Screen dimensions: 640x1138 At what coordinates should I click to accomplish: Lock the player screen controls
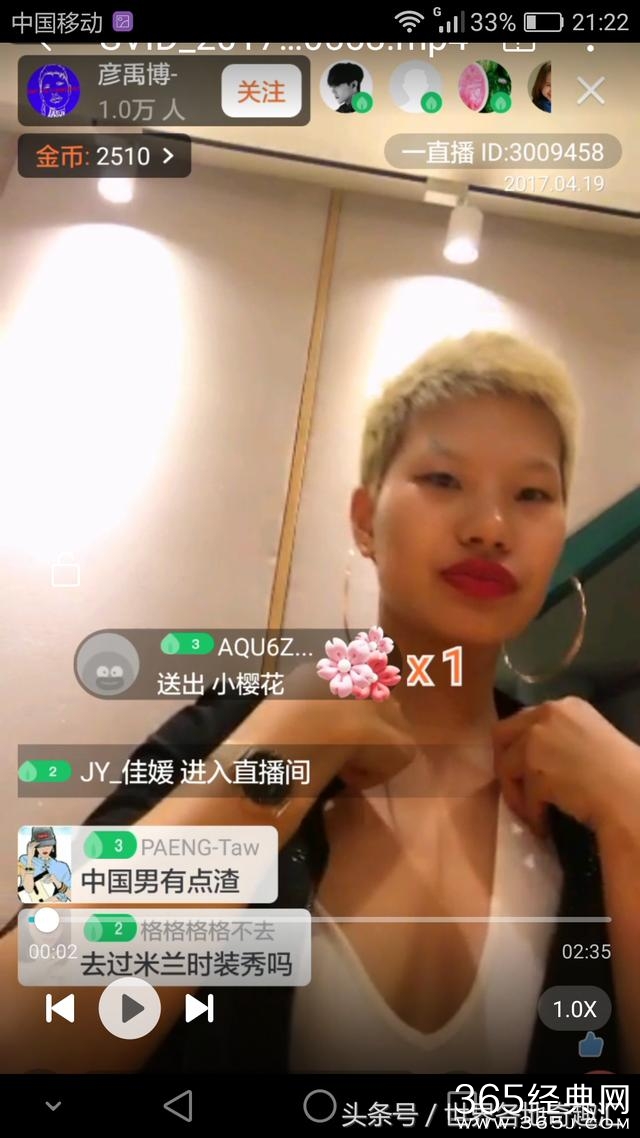pos(66,569)
